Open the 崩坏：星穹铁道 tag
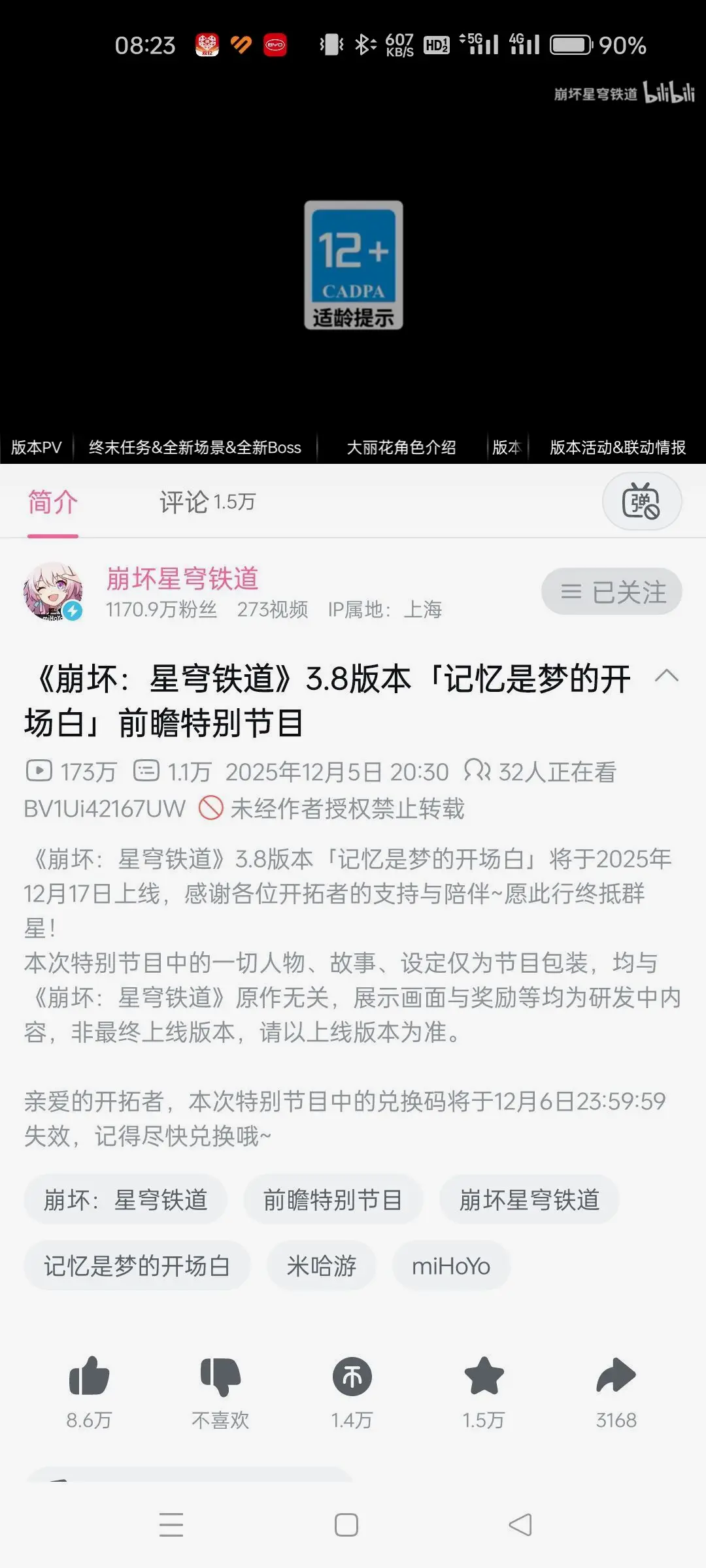 tap(126, 1200)
